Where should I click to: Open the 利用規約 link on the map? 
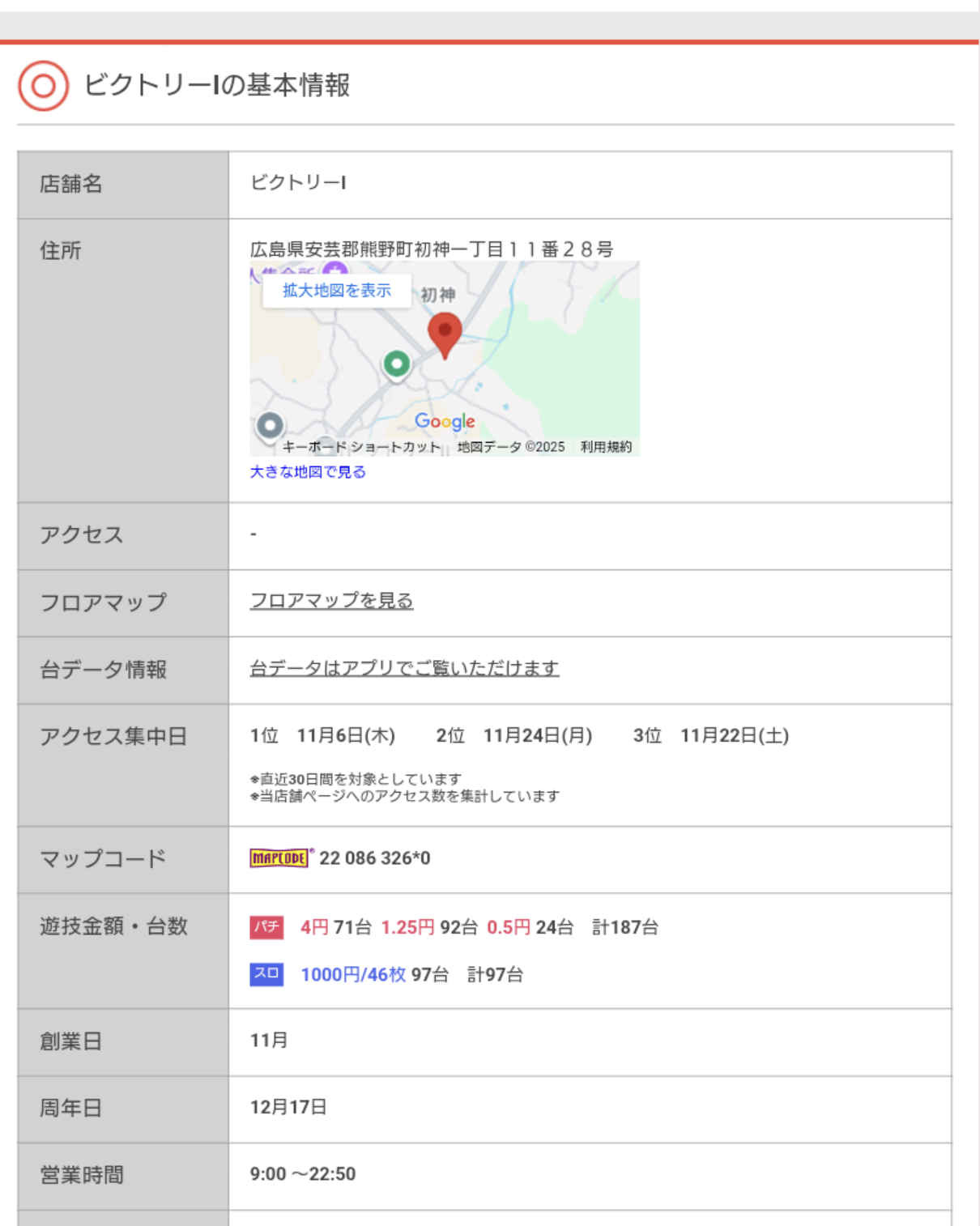pyautogui.click(x=606, y=447)
